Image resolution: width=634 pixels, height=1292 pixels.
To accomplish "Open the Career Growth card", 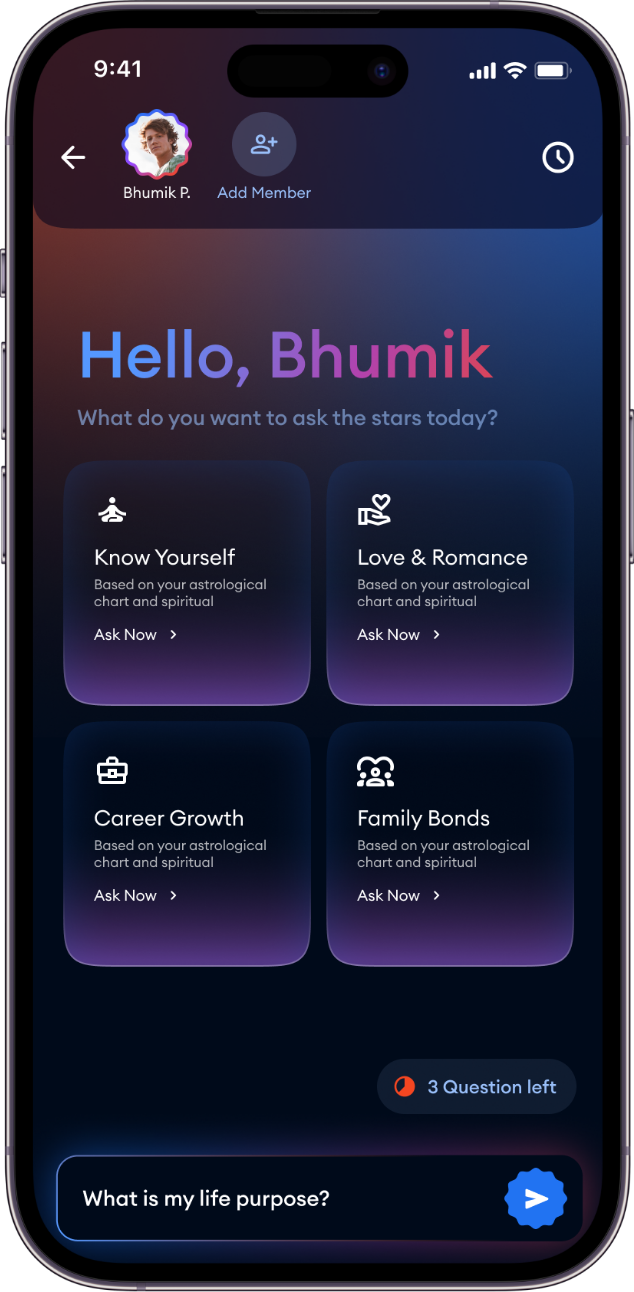I will 187,844.
